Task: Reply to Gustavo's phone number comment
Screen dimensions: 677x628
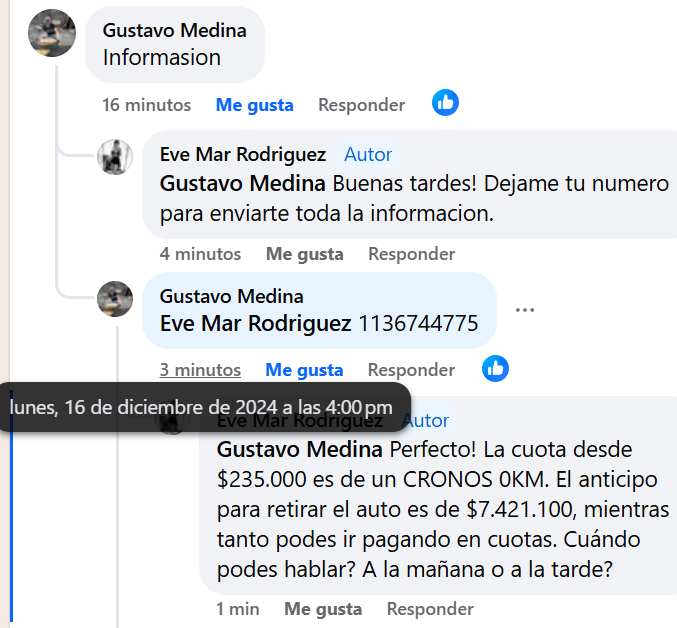Action: click(411, 370)
